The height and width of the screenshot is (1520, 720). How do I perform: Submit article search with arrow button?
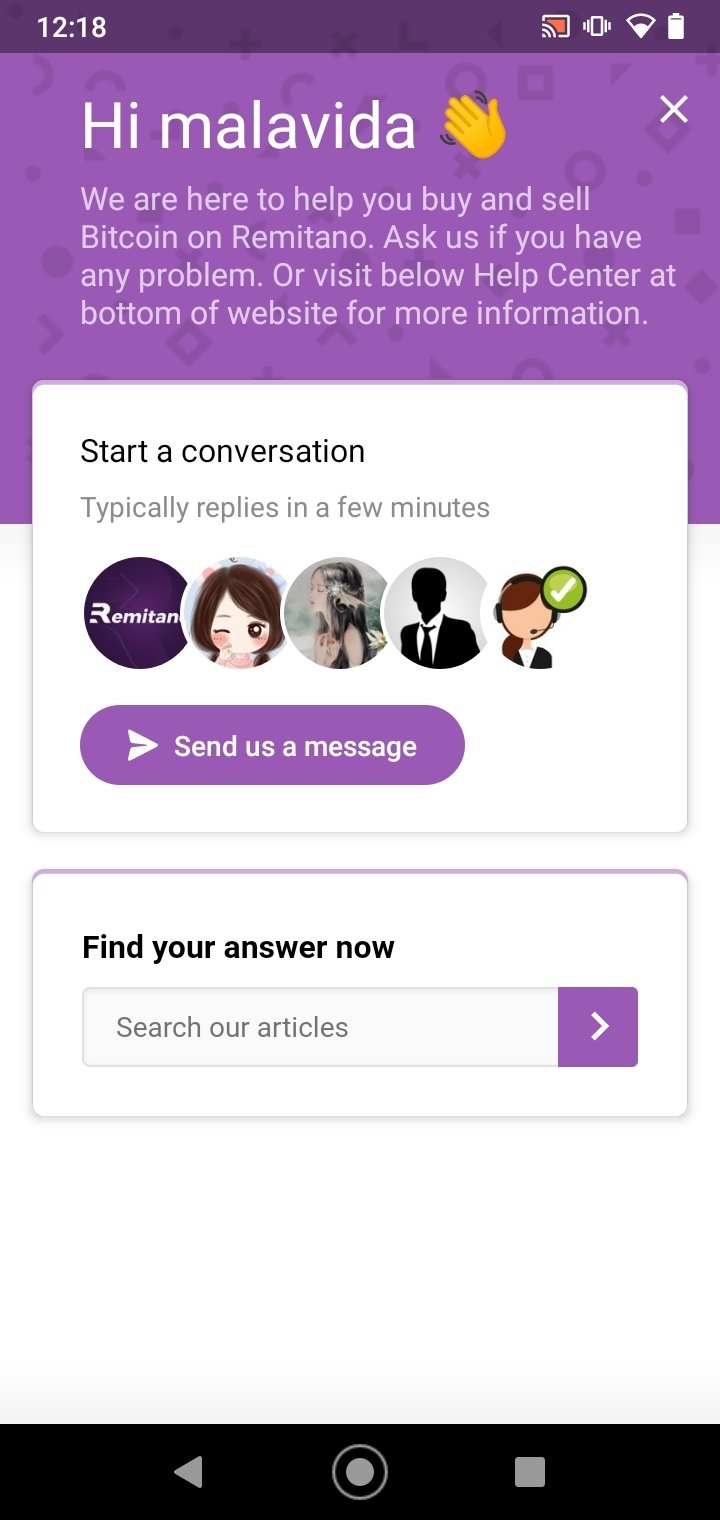point(598,1027)
